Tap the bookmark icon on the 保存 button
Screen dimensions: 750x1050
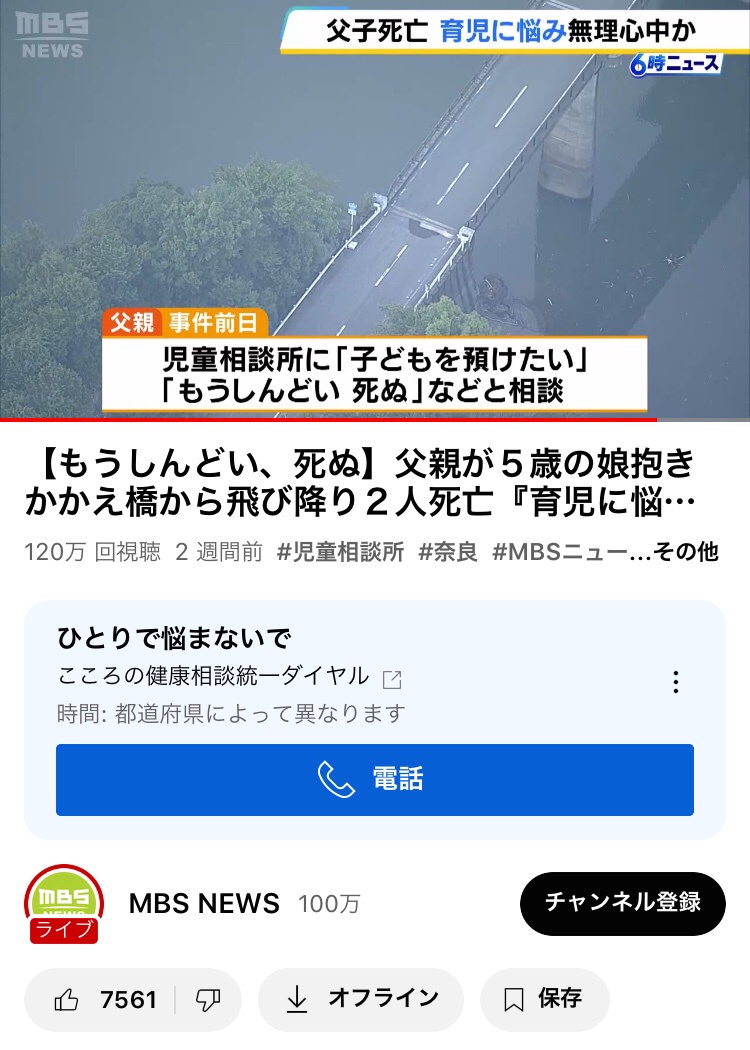pos(513,999)
